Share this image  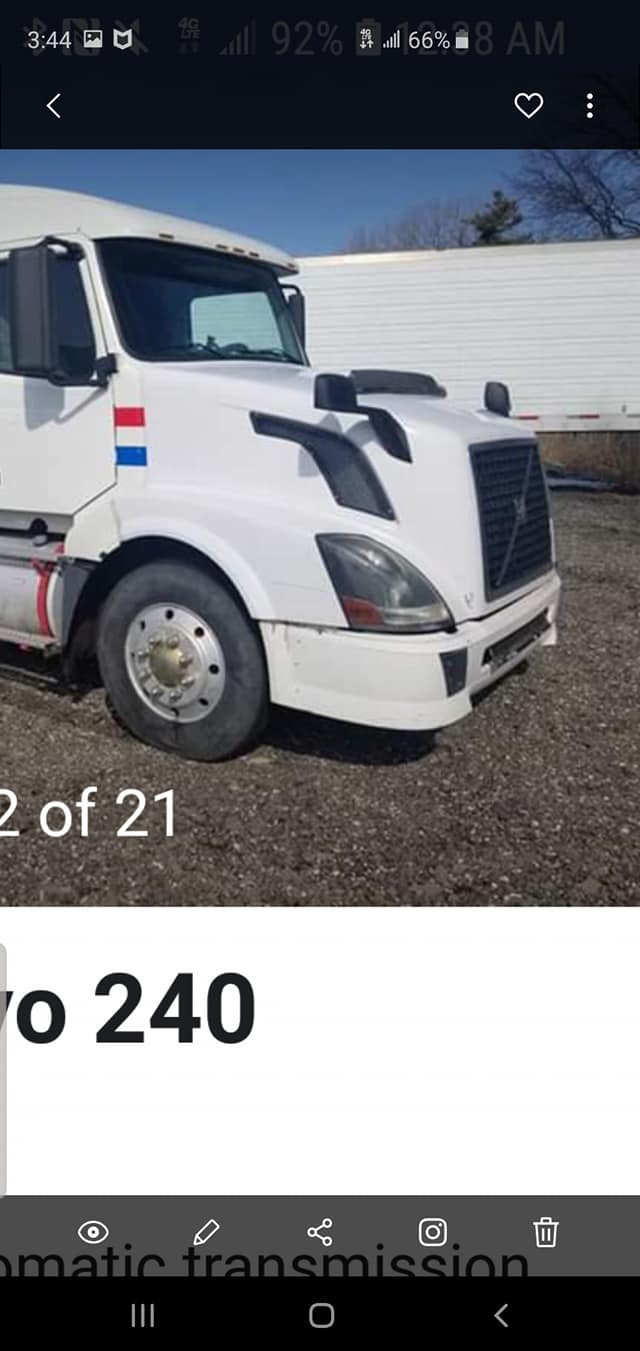320,1232
